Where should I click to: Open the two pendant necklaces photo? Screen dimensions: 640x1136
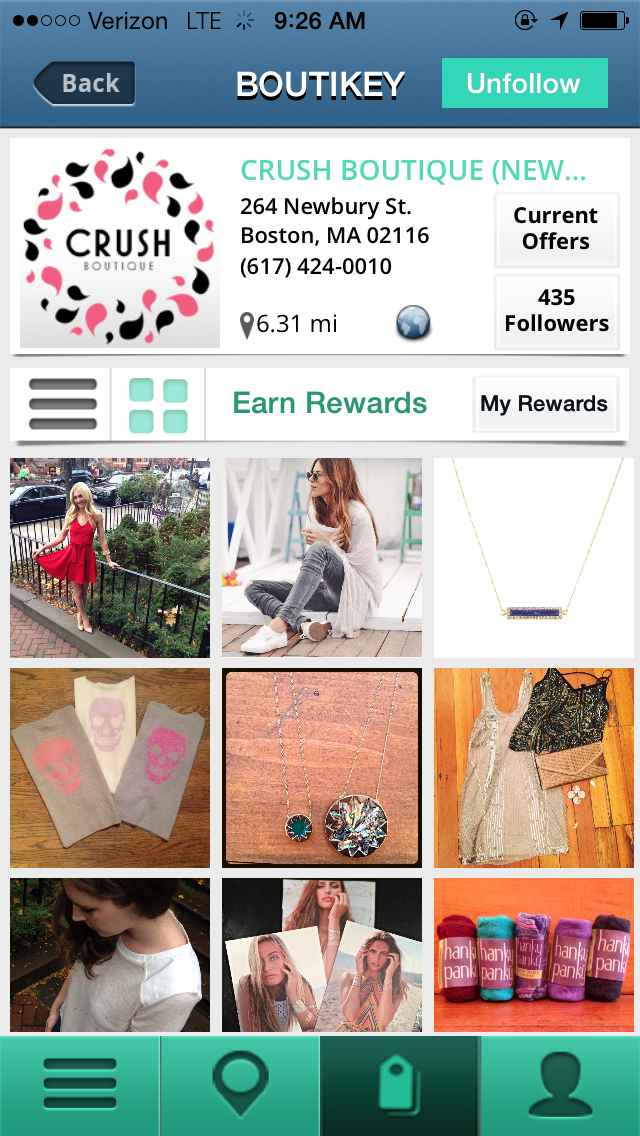322,767
